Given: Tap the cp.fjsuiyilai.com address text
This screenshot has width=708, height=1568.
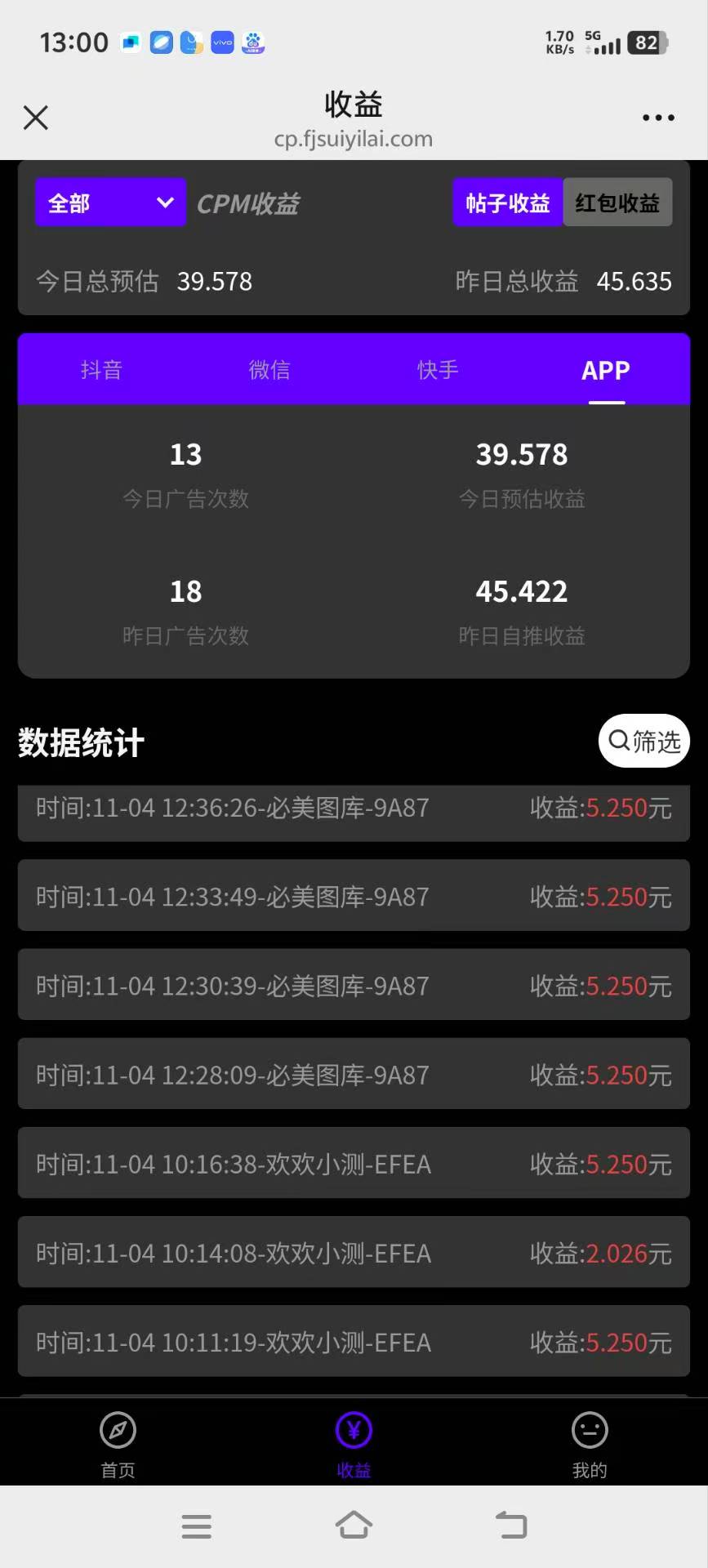Looking at the screenshot, I should (x=354, y=138).
